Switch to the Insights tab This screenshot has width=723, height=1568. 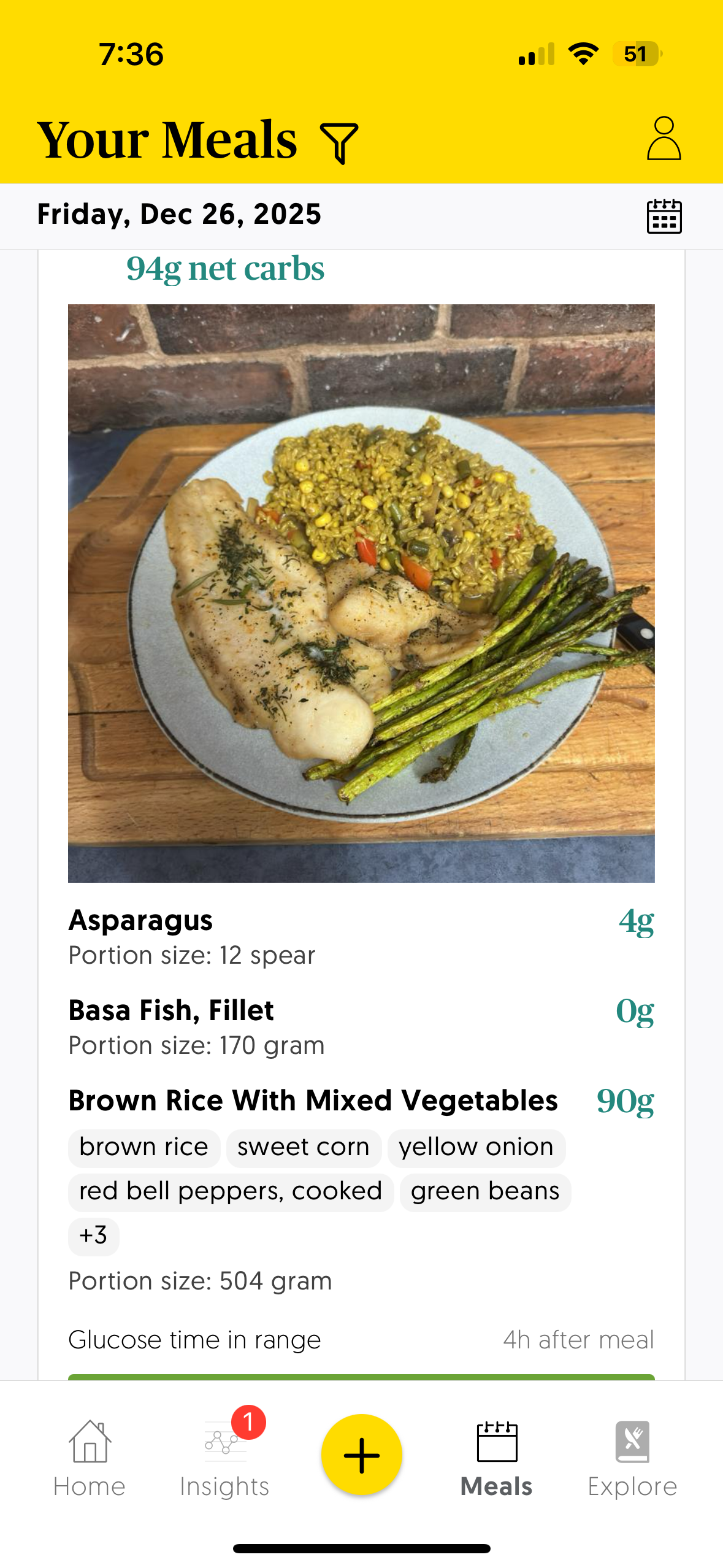click(x=224, y=1459)
